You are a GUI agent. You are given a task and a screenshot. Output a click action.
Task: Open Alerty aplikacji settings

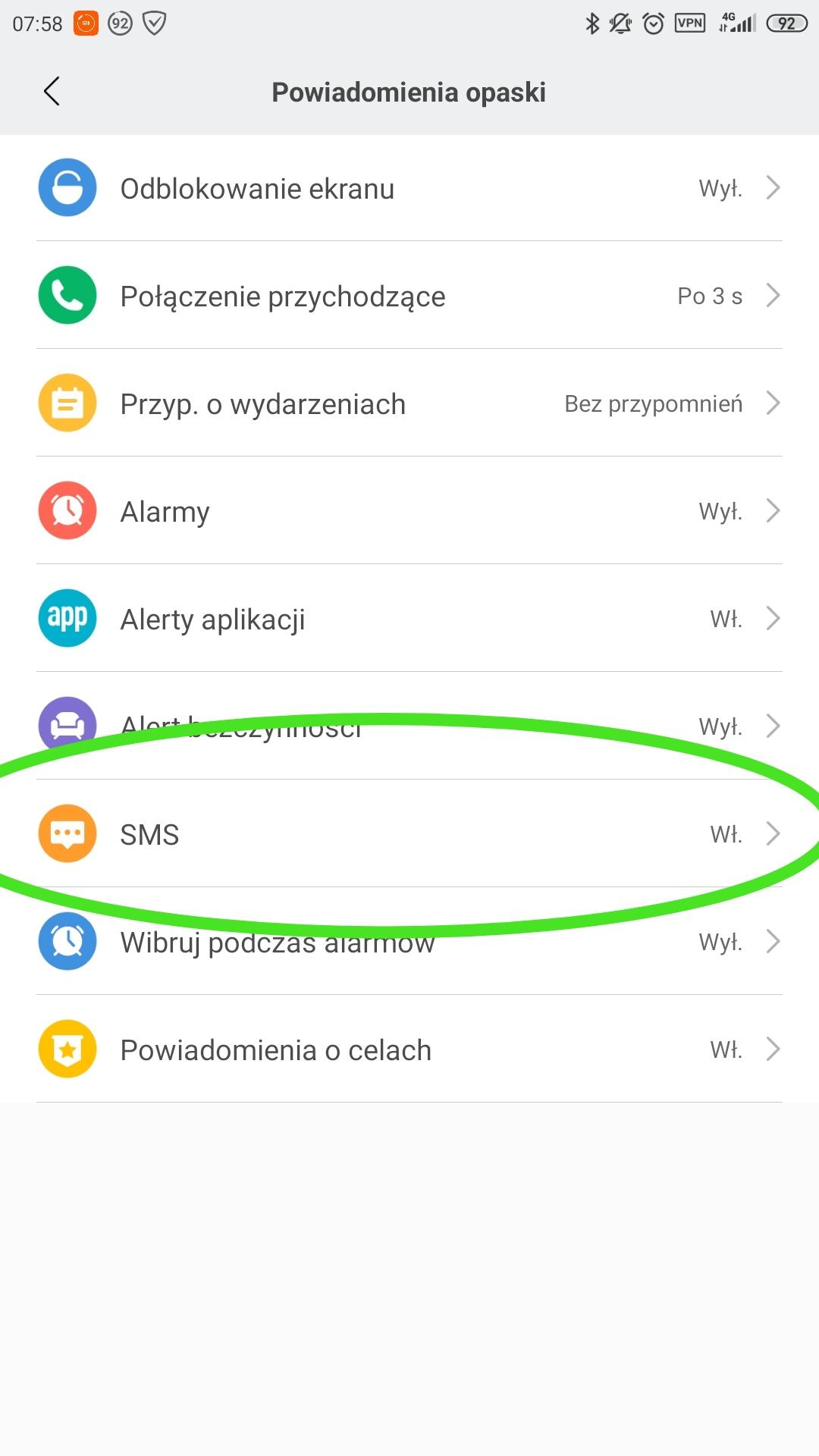coord(409,619)
